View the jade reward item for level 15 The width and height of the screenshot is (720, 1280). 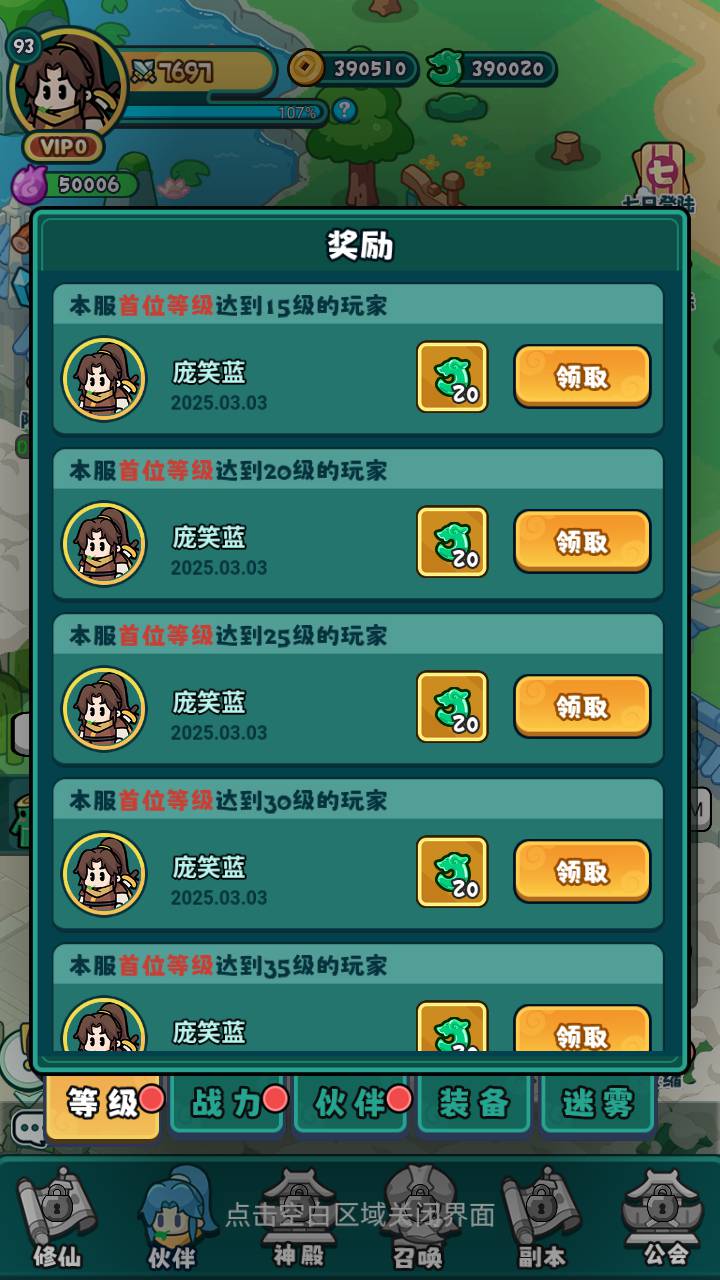[x=452, y=377]
